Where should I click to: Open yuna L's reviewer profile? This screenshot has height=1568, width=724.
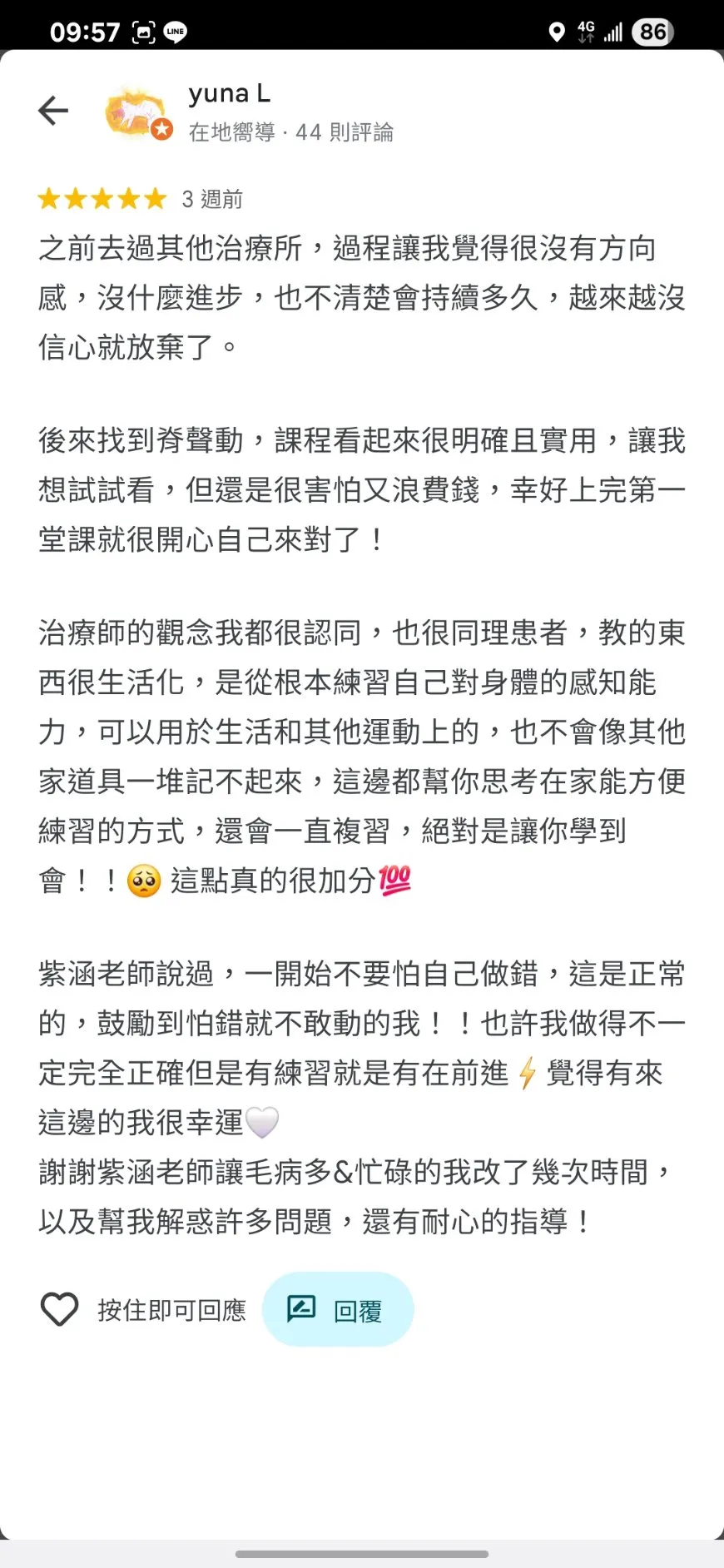(x=231, y=94)
